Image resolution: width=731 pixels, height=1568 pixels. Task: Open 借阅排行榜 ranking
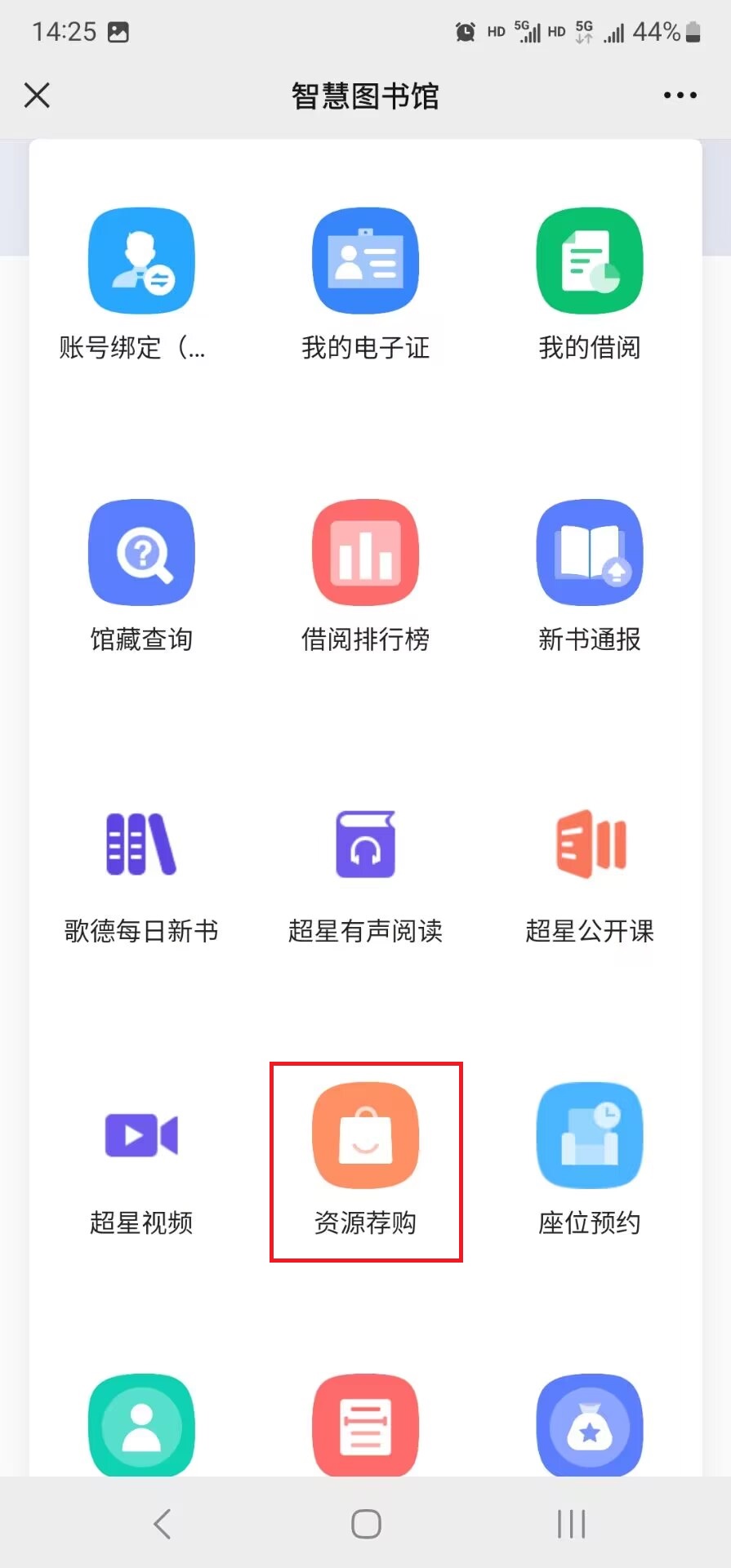[x=365, y=553]
